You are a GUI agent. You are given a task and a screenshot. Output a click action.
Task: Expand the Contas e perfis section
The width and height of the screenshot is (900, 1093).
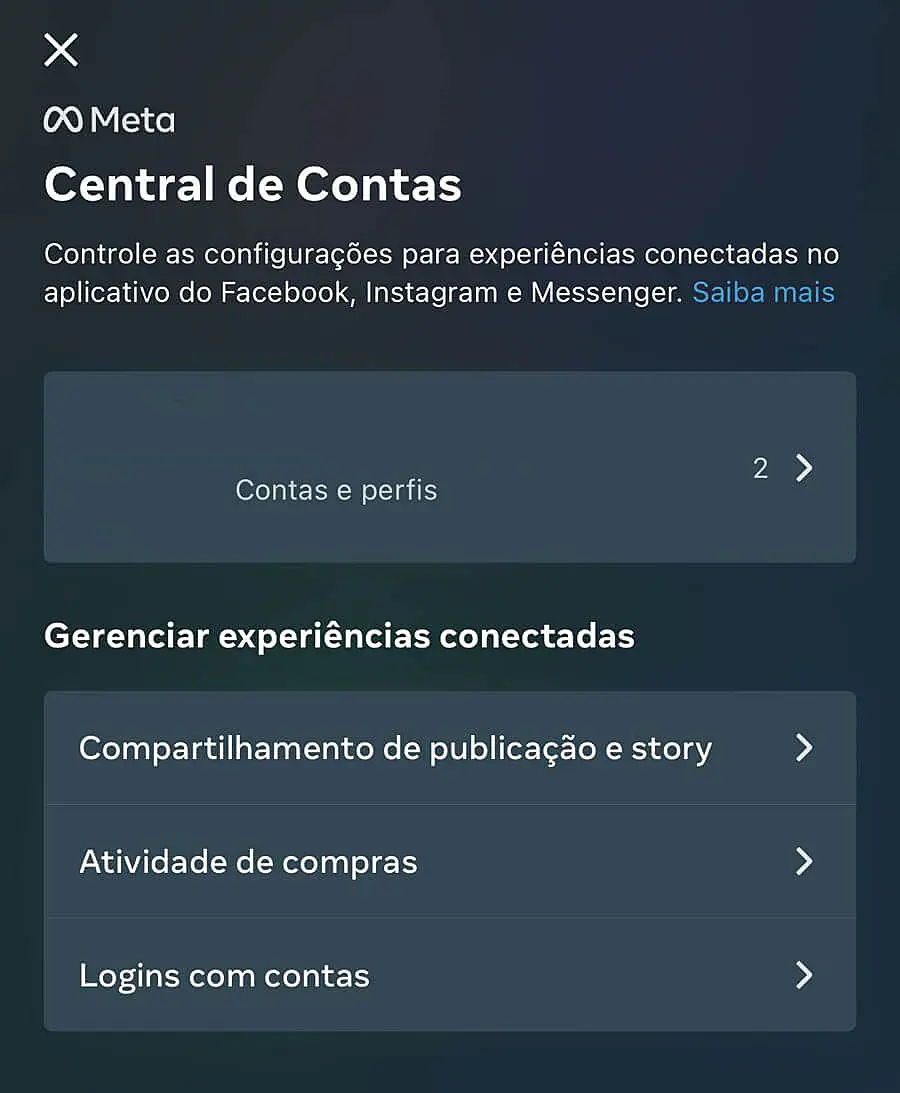tap(450, 468)
